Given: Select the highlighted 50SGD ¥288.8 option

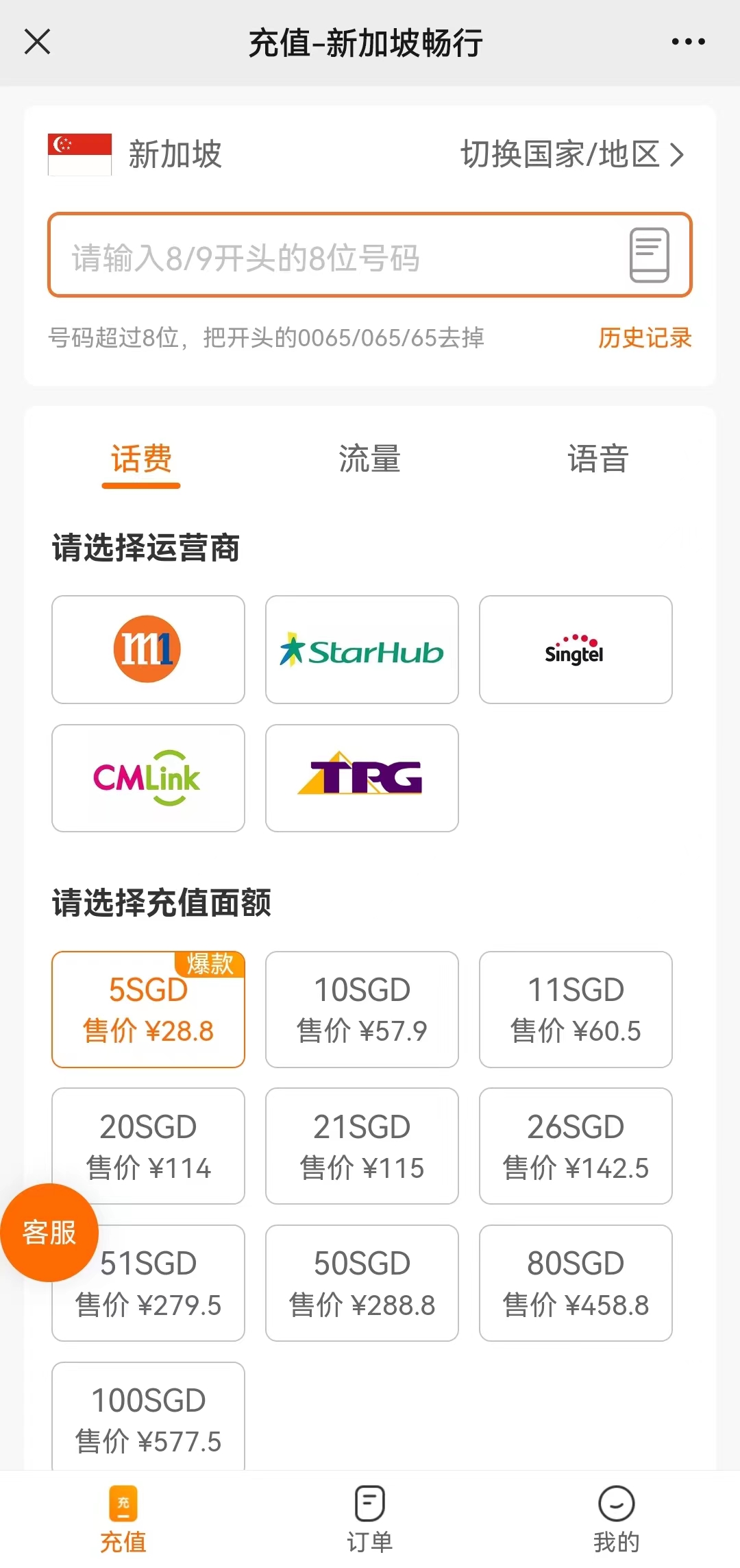Looking at the screenshot, I should click(362, 1283).
